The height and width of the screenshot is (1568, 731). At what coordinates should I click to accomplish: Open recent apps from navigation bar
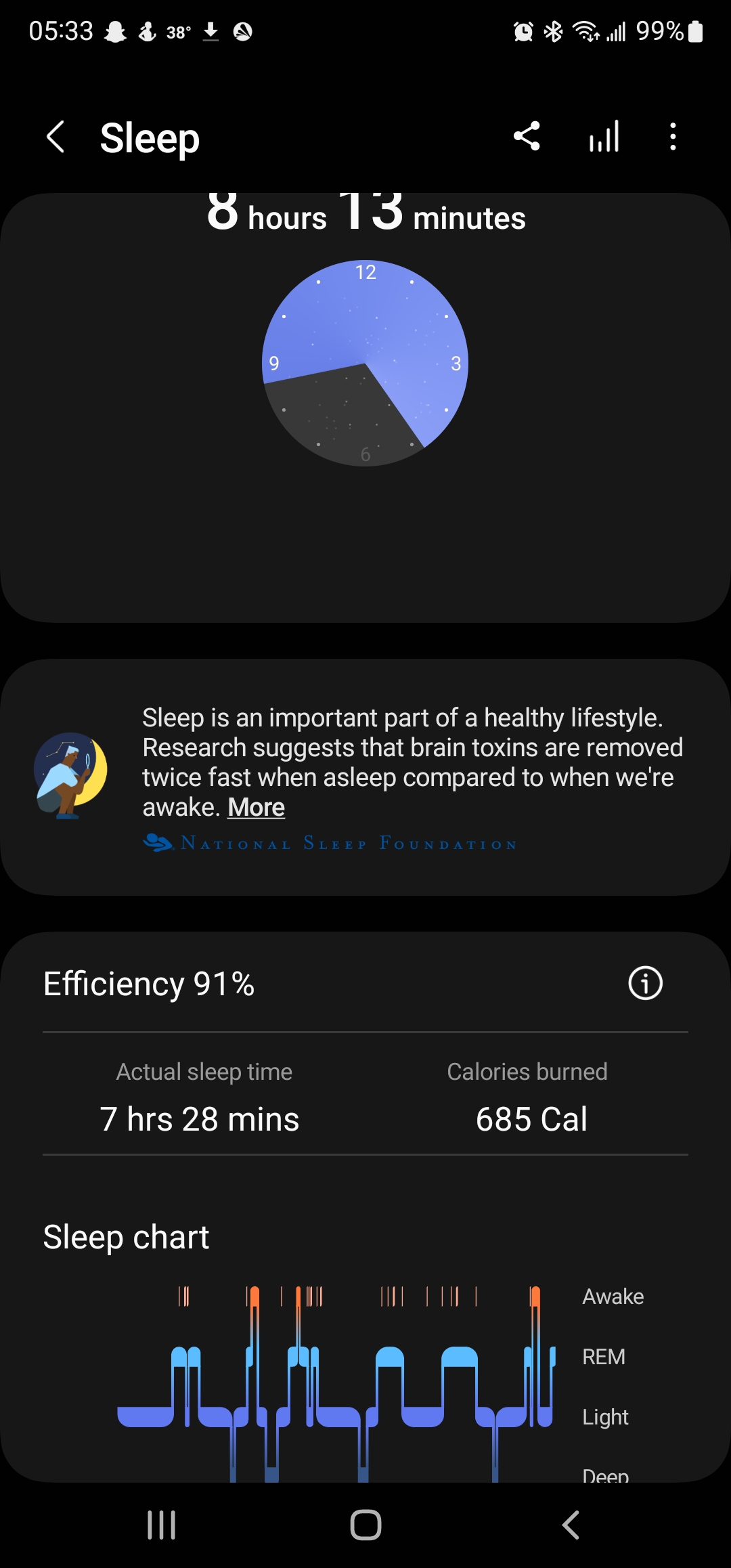point(161,1525)
